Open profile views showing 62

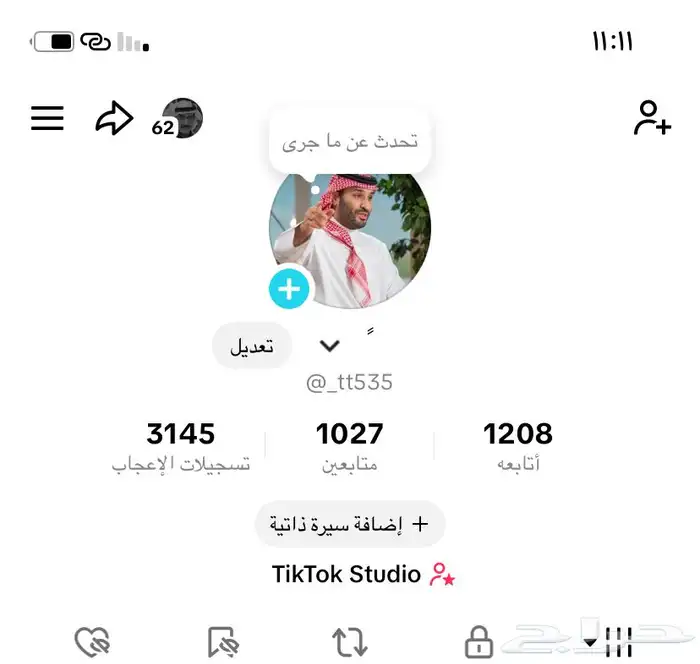(x=178, y=119)
